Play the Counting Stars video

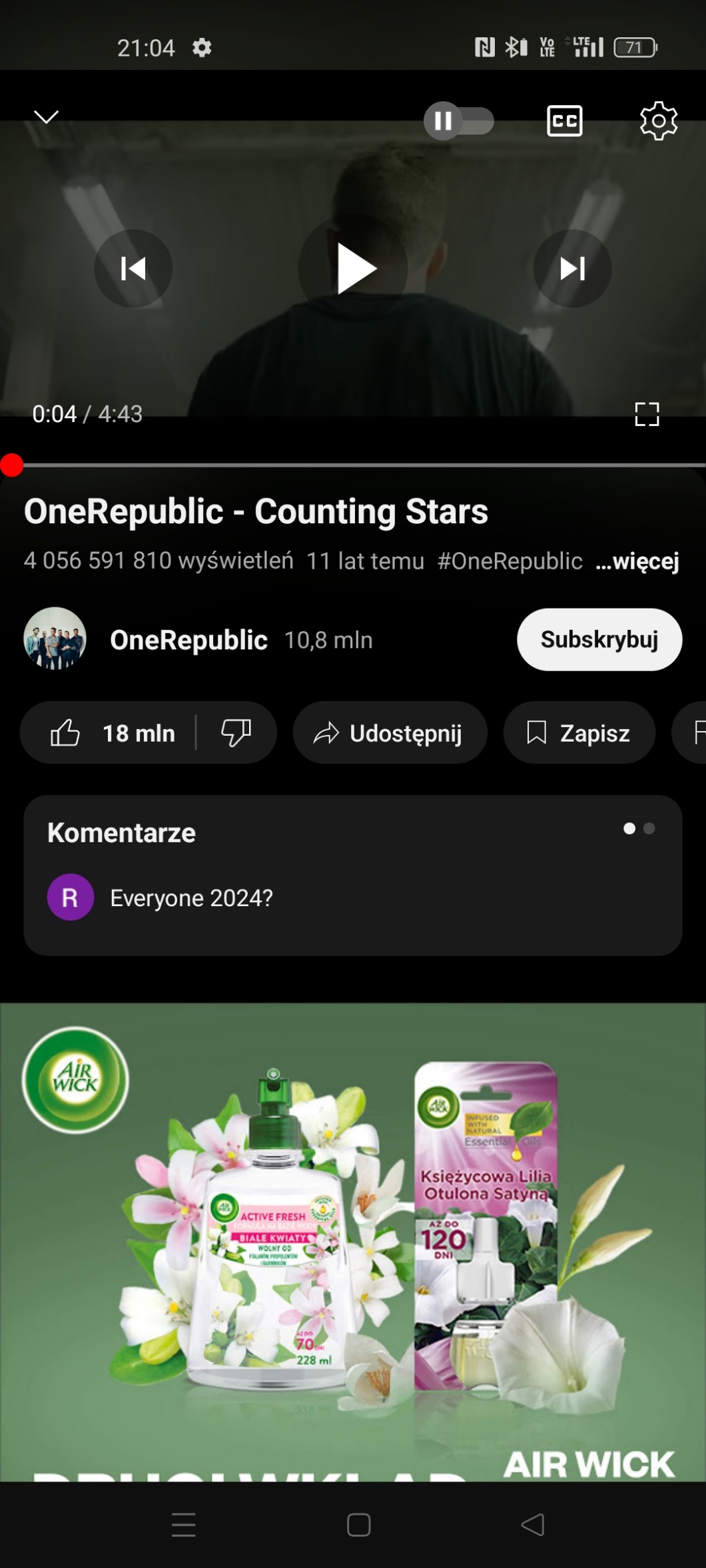pyautogui.click(x=354, y=268)
